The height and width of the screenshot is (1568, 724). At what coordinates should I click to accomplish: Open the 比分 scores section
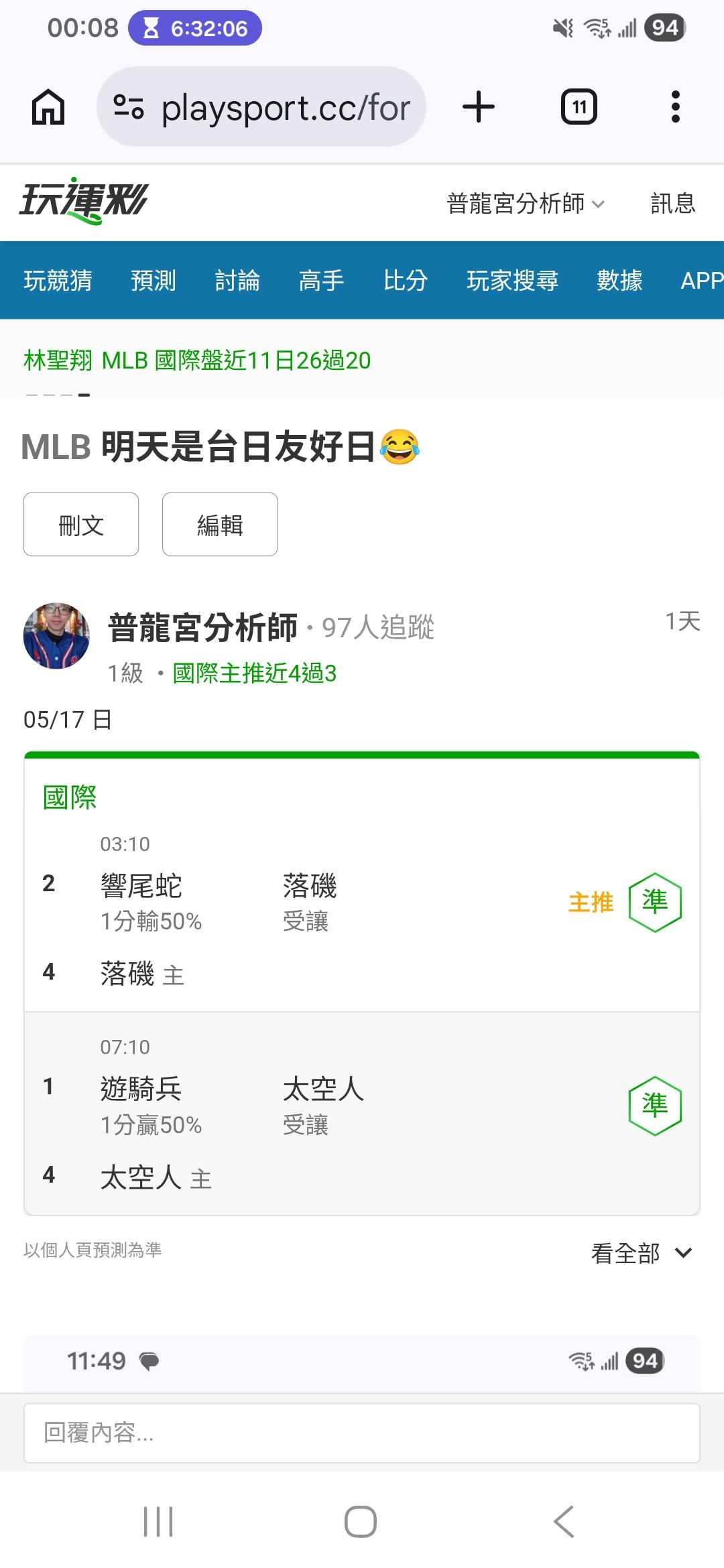click(406, 280)
